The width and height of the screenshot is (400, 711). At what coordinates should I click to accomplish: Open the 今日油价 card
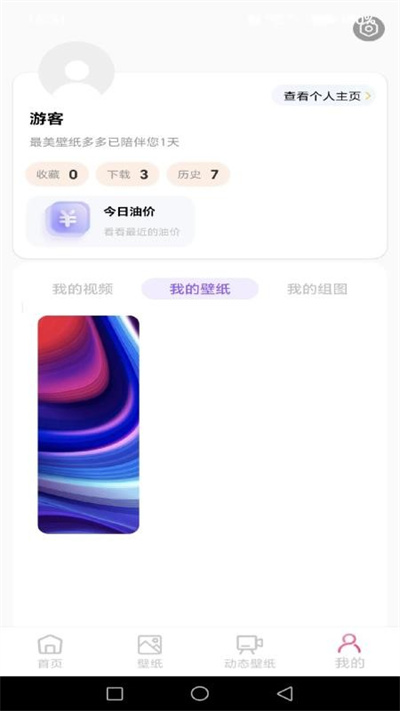(110, 221)
